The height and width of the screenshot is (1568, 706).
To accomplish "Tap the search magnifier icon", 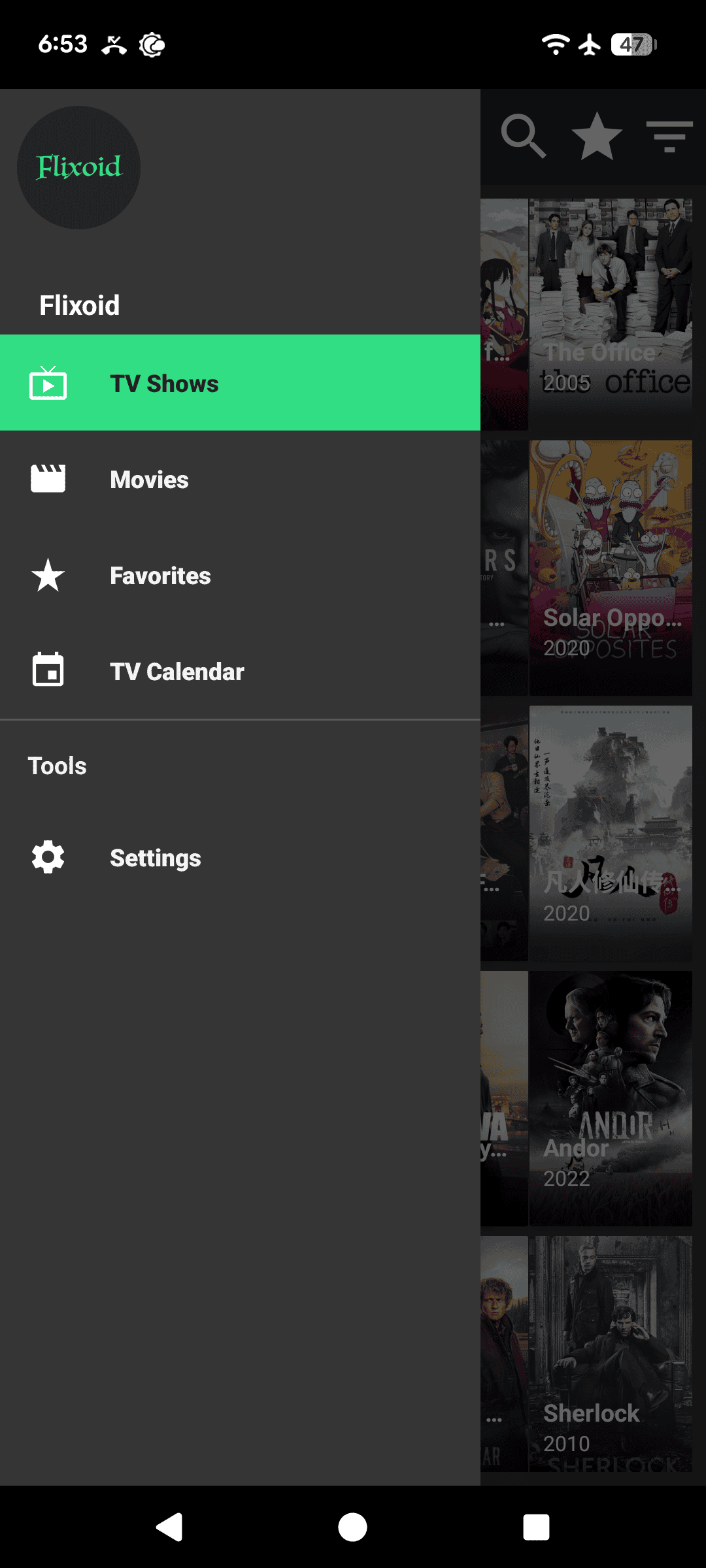I will (x=523, y=136).
